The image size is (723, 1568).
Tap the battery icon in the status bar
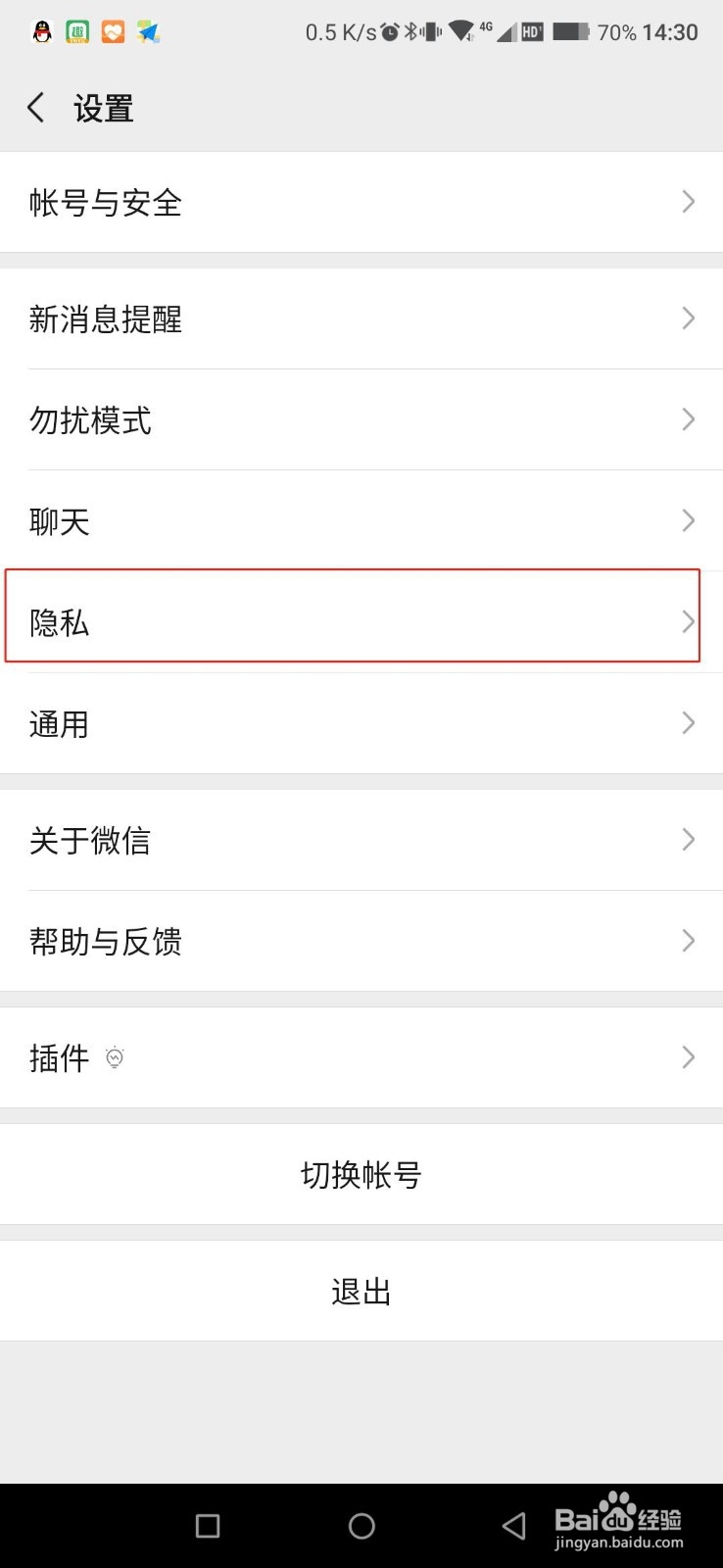click(x=570, y=31)
